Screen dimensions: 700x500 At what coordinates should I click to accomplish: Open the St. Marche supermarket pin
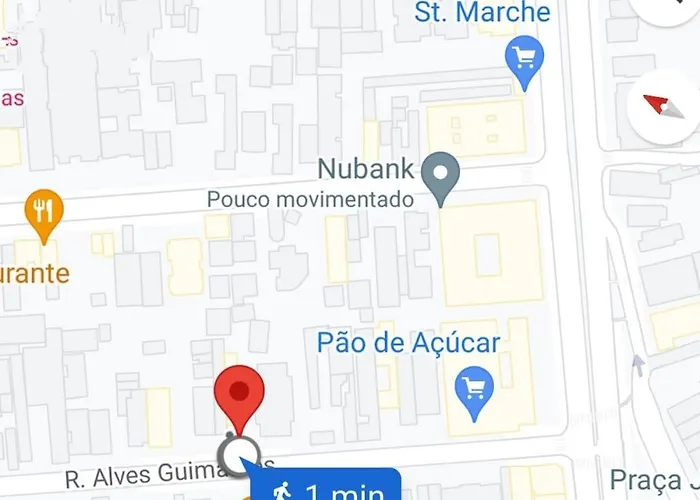coord(524,57)
